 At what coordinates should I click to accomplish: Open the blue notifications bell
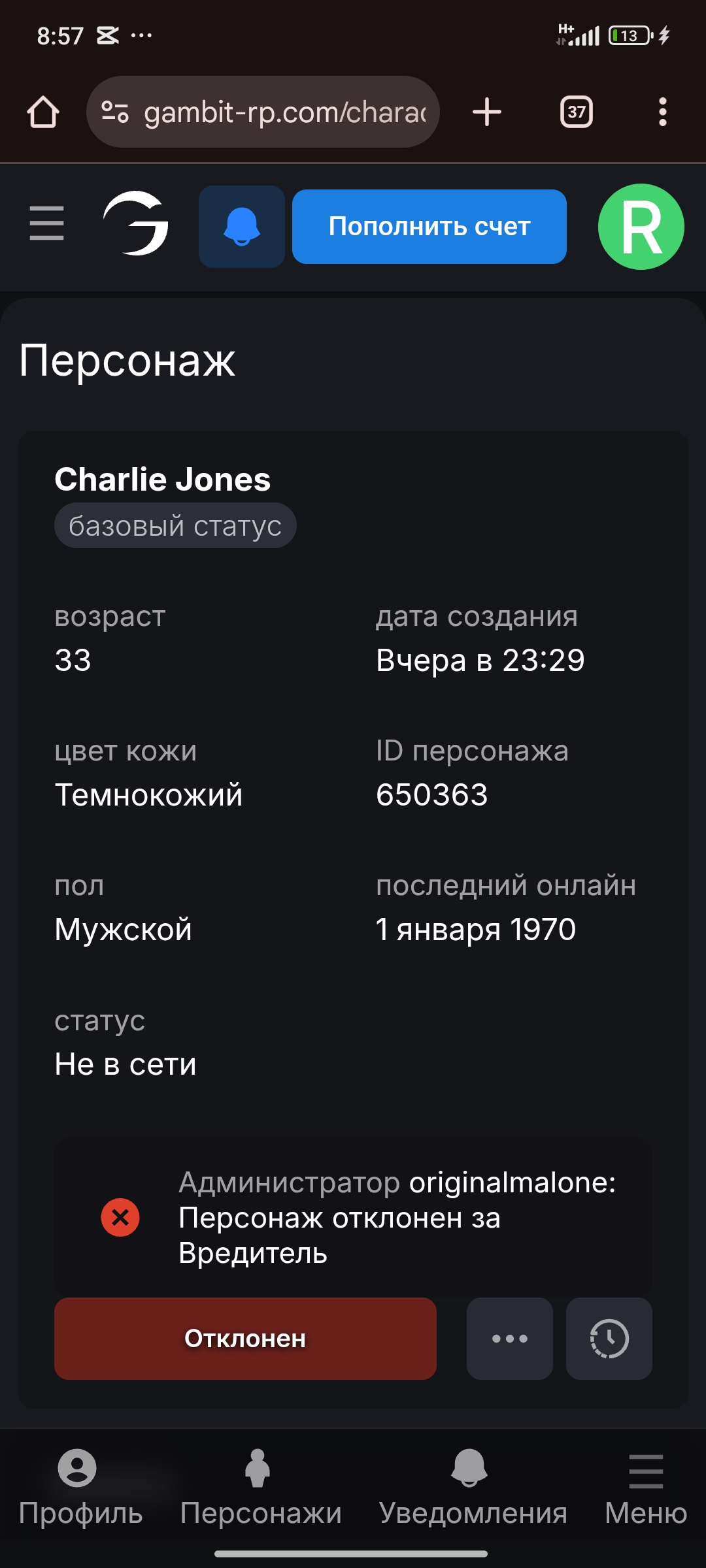tap(242, 227)
